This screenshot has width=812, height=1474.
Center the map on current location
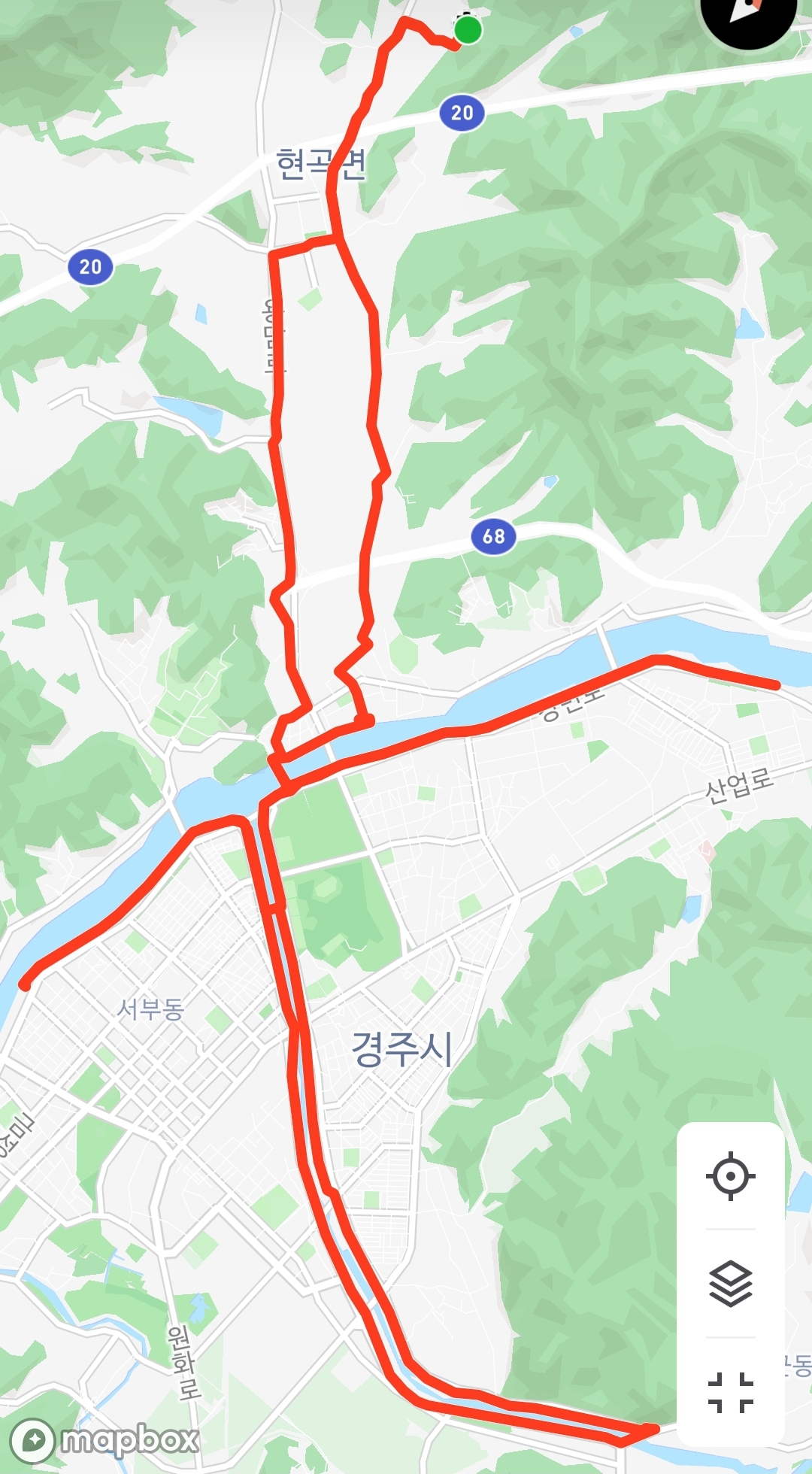pos(730,1176)
